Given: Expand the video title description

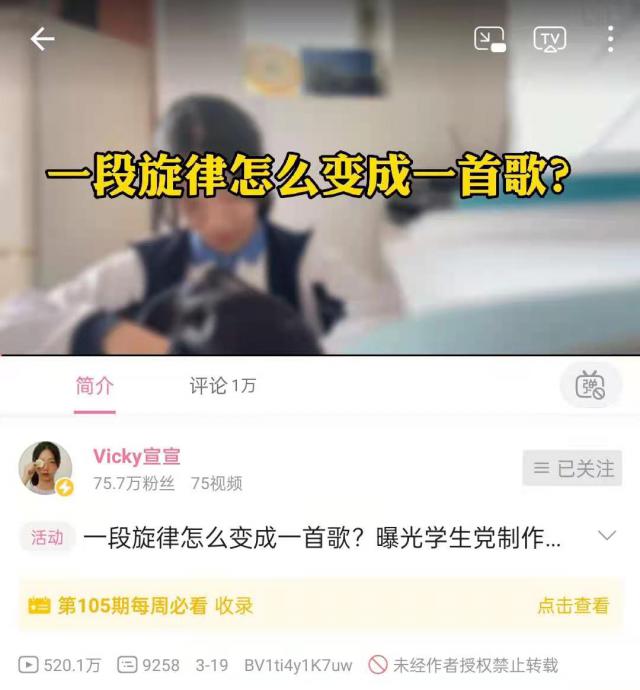Looking at the screenshot, I should point(607,536).
